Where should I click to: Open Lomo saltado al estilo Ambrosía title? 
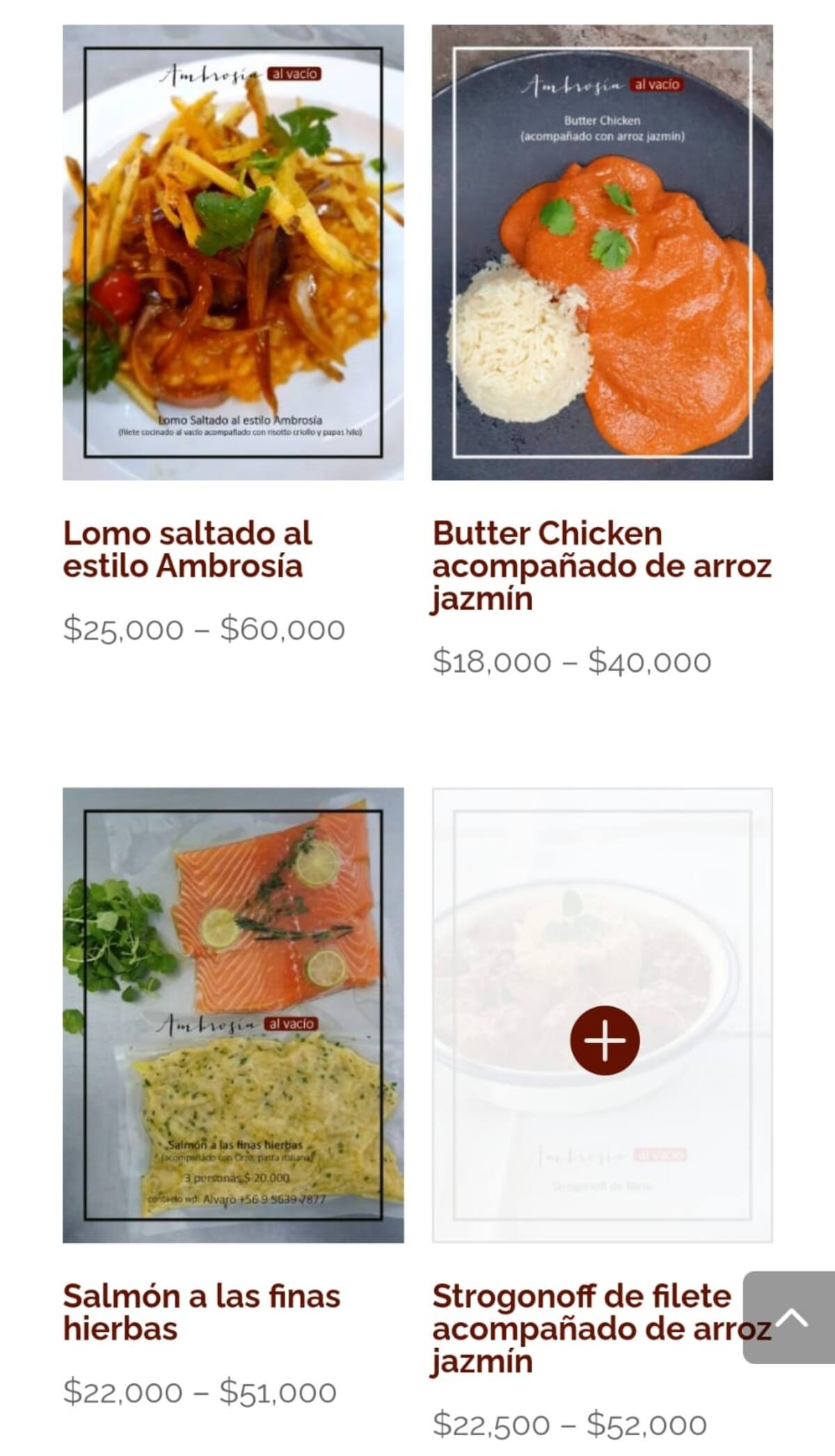click(187, 549)
